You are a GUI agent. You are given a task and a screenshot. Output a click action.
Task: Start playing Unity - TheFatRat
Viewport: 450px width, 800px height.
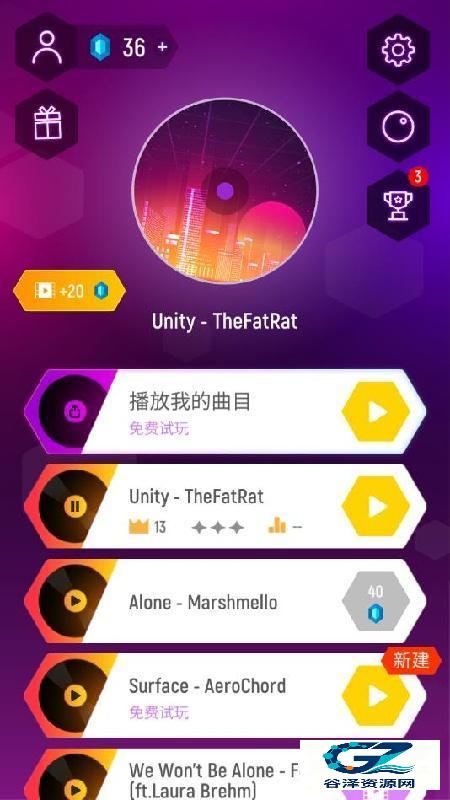[376, 507]
